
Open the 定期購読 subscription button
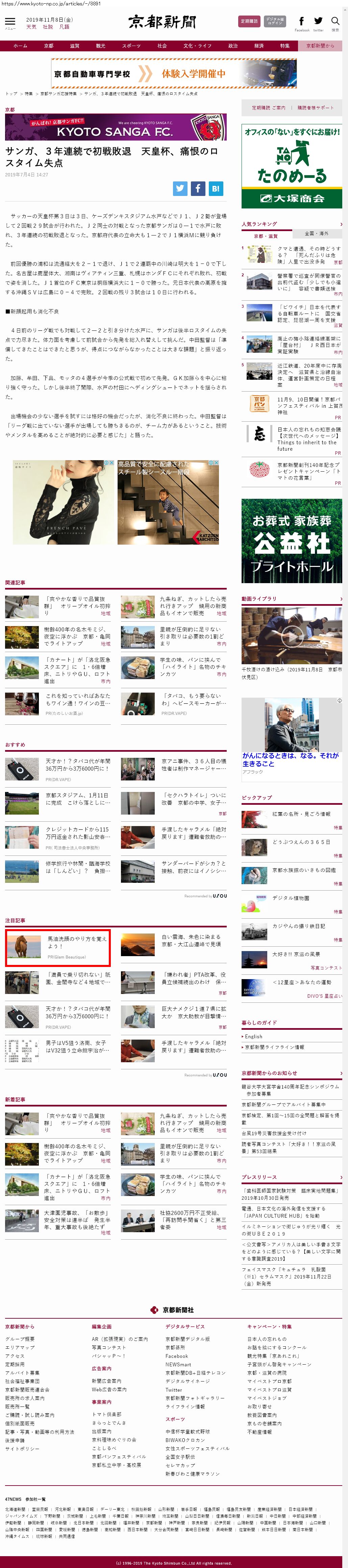[x=249, y=21]
